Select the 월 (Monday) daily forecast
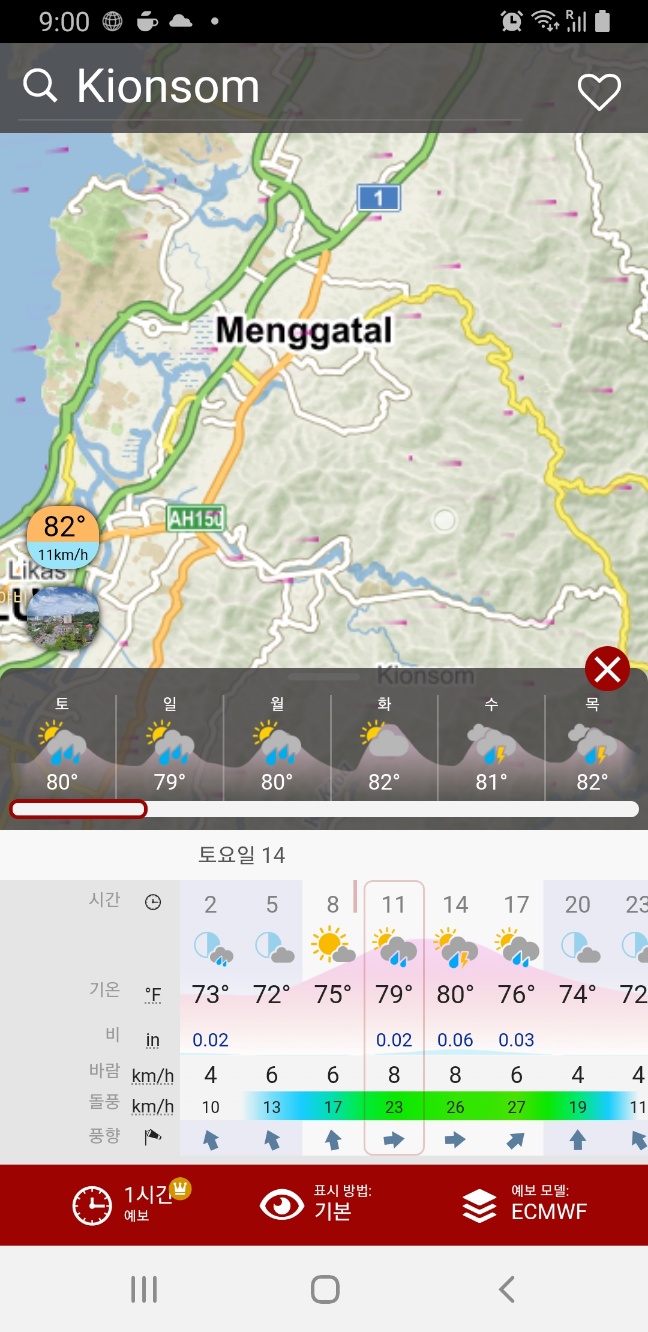 click(x=277, y=745)
